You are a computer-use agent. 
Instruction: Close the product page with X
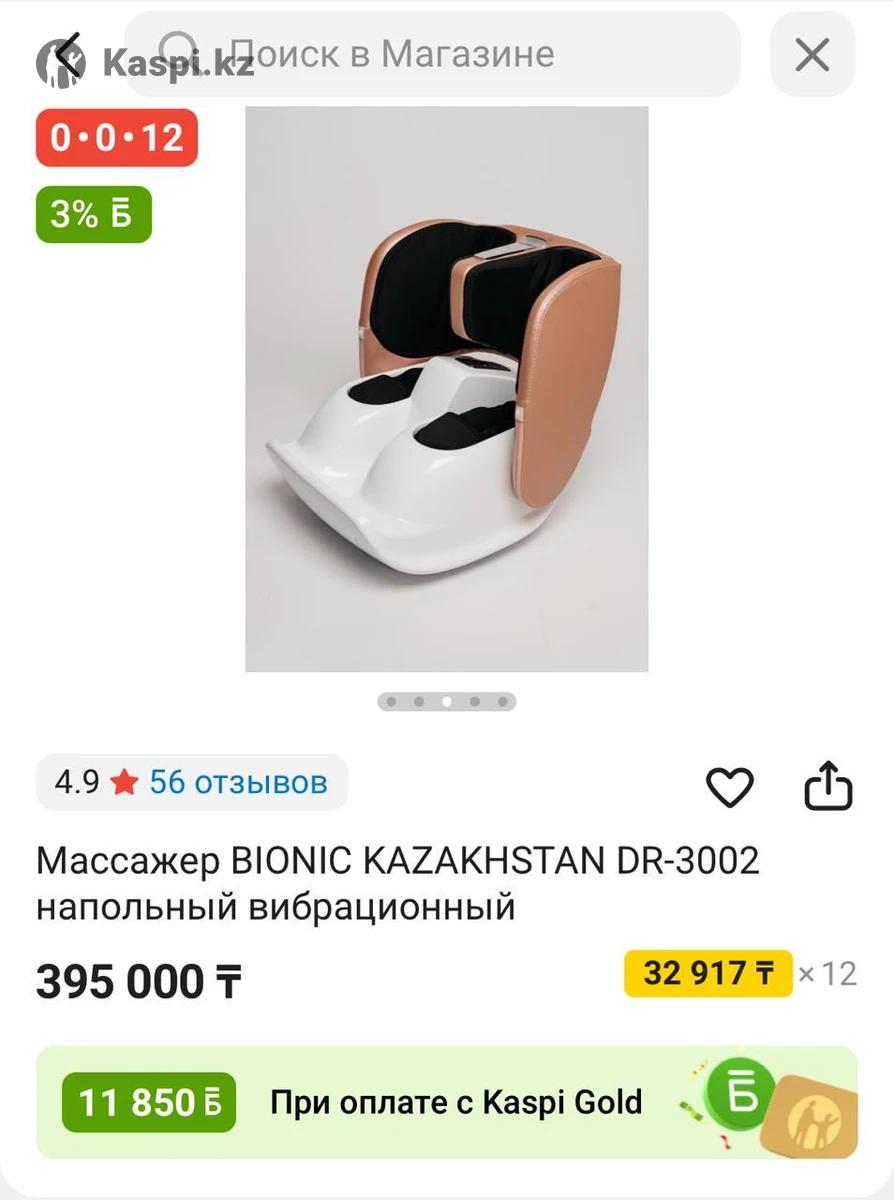coord(812,55)
